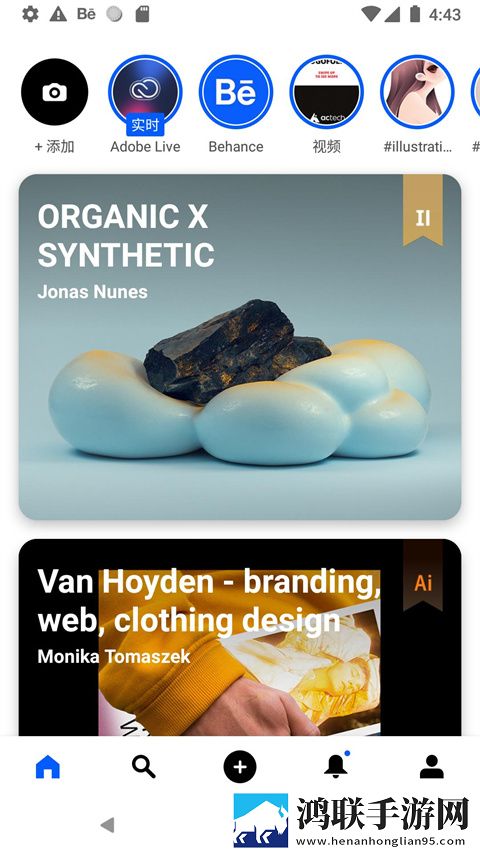Open the Behance story

pyautogui.click(x=236, y=91)
